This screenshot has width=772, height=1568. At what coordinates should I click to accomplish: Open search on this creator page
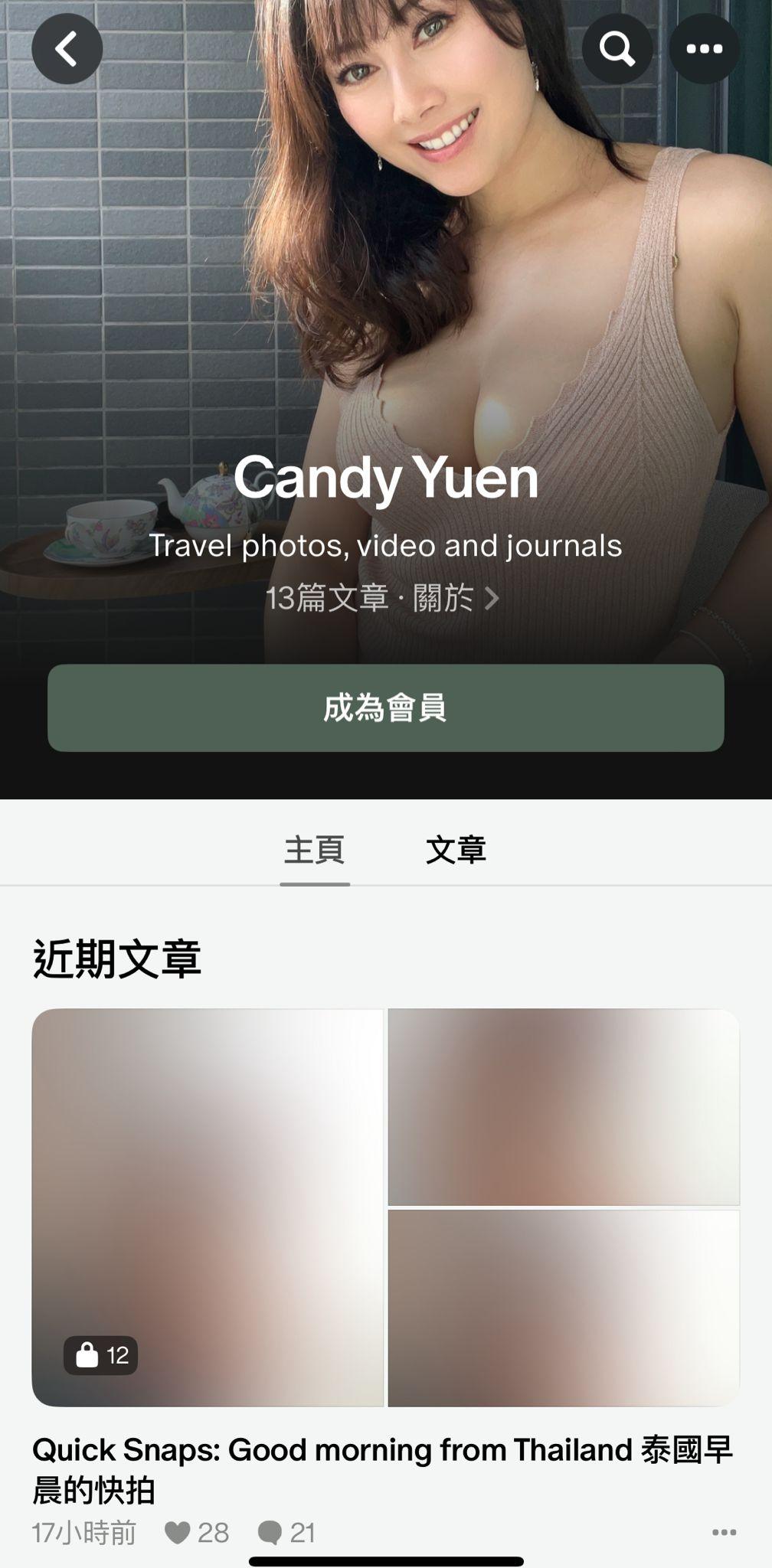pos(617,48)
